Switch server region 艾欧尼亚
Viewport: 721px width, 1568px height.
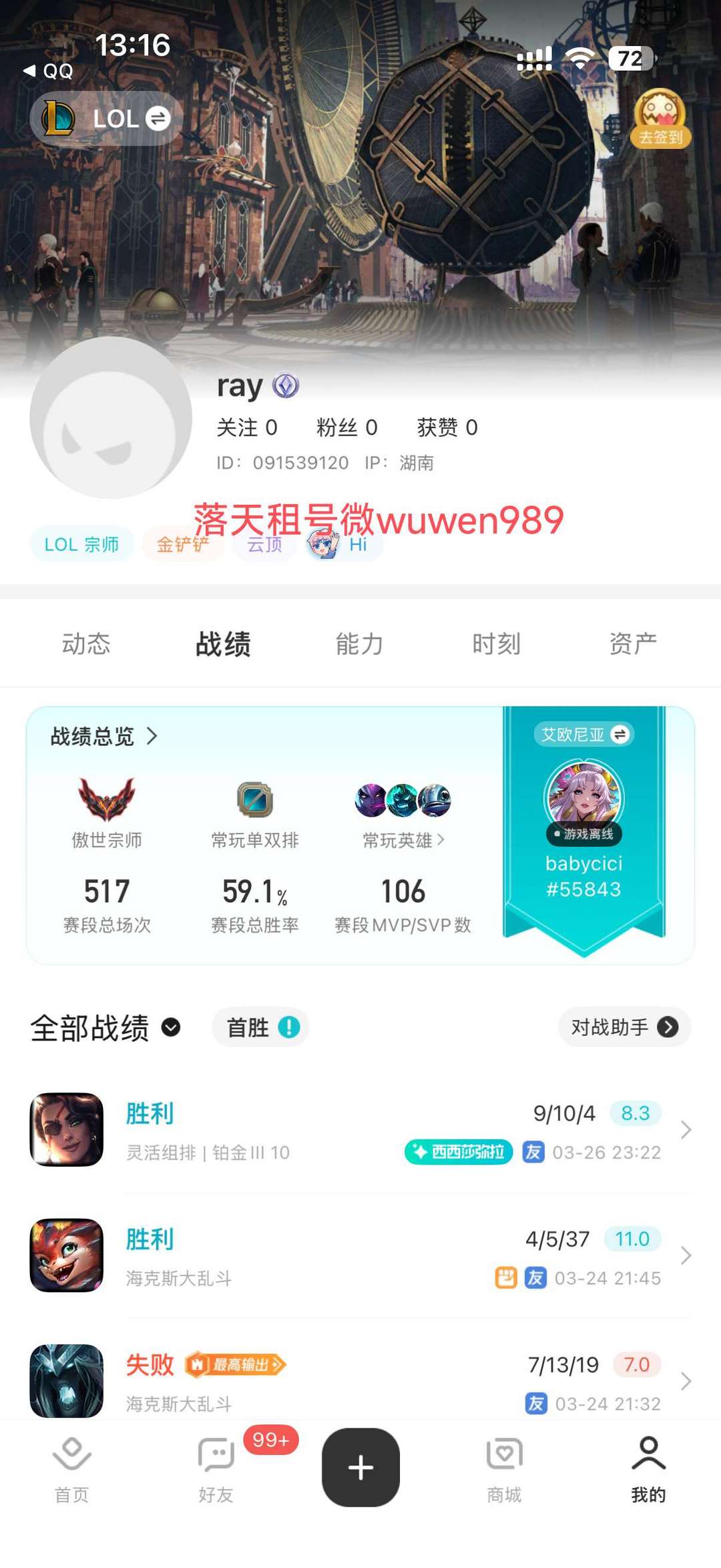pyautogui.click(x=583, y=735)
